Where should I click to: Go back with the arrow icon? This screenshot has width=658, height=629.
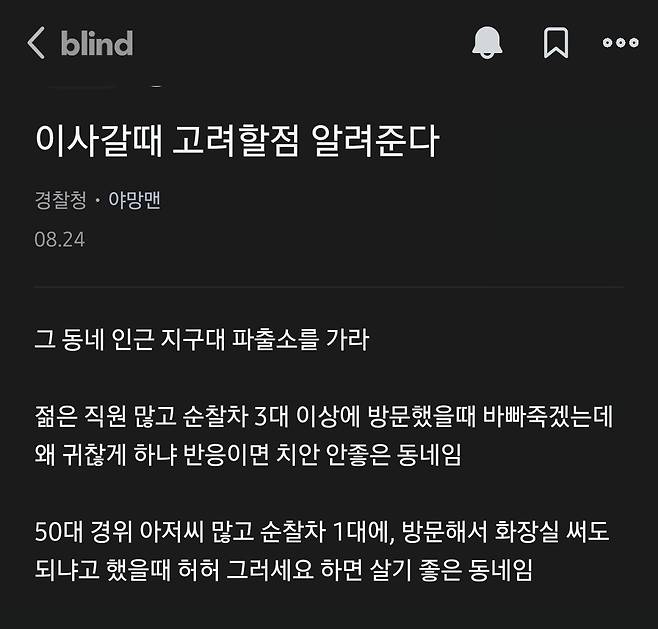point(37,43)
